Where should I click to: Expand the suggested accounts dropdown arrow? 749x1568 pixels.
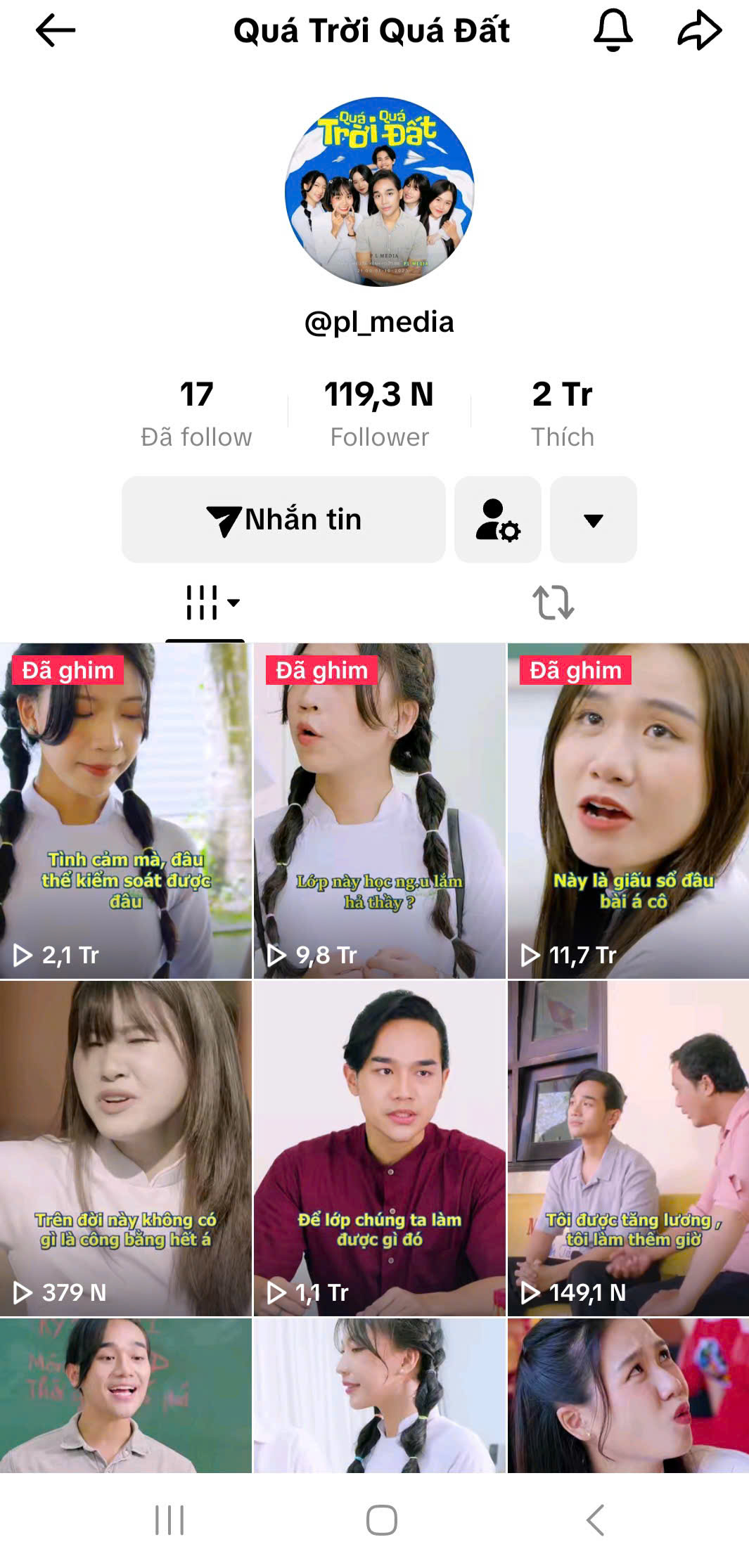(593, 520)
